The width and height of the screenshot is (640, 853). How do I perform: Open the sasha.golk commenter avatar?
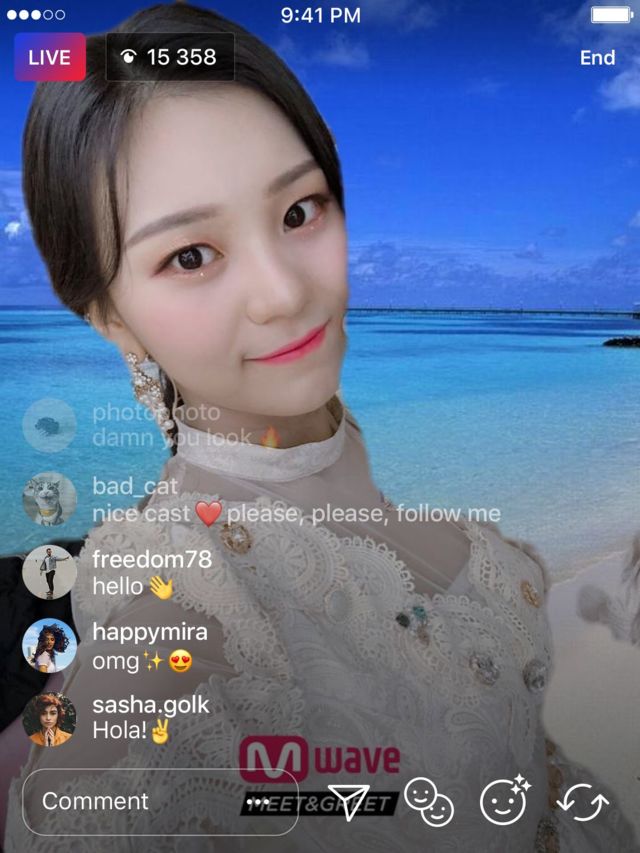click(x=49, y=718)
